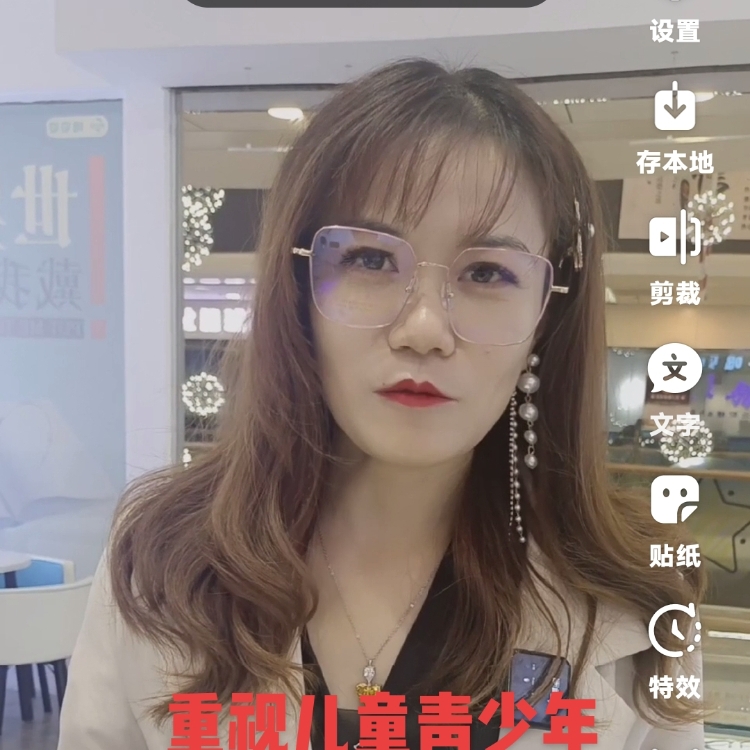Save video locally with 存本地
This screenshot has height=750, width=750.
click(675, 108)
